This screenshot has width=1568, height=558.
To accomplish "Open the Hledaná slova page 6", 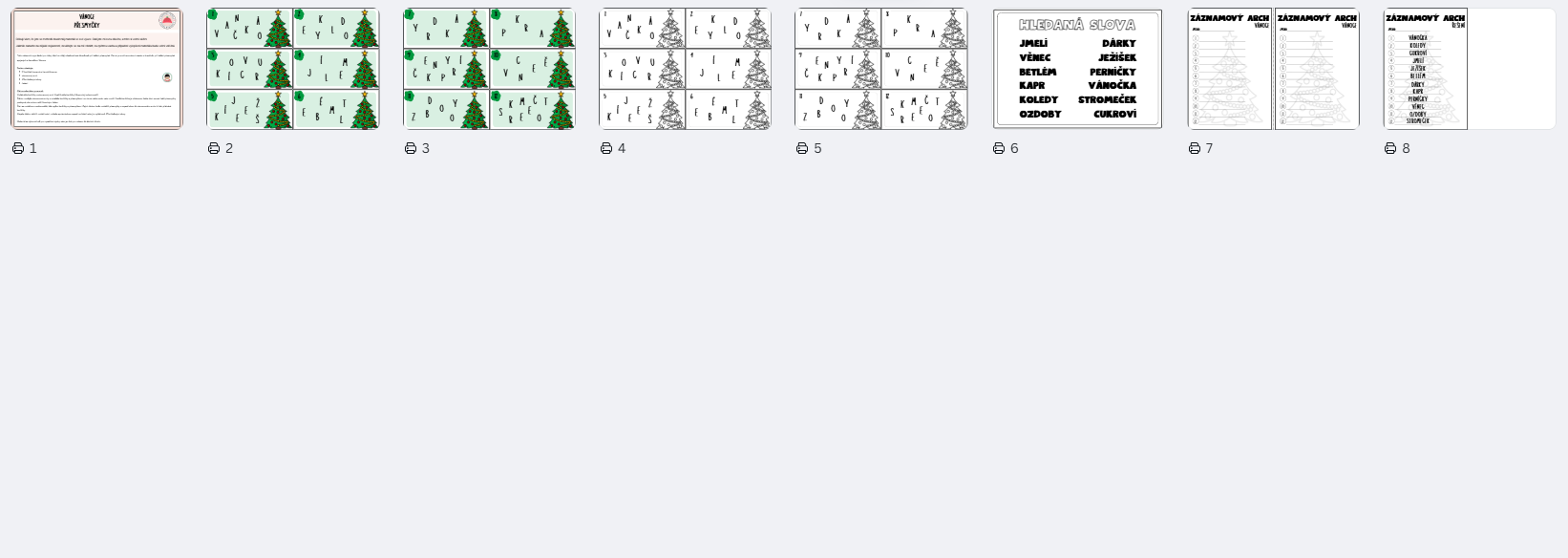I will pos(1077,69).
